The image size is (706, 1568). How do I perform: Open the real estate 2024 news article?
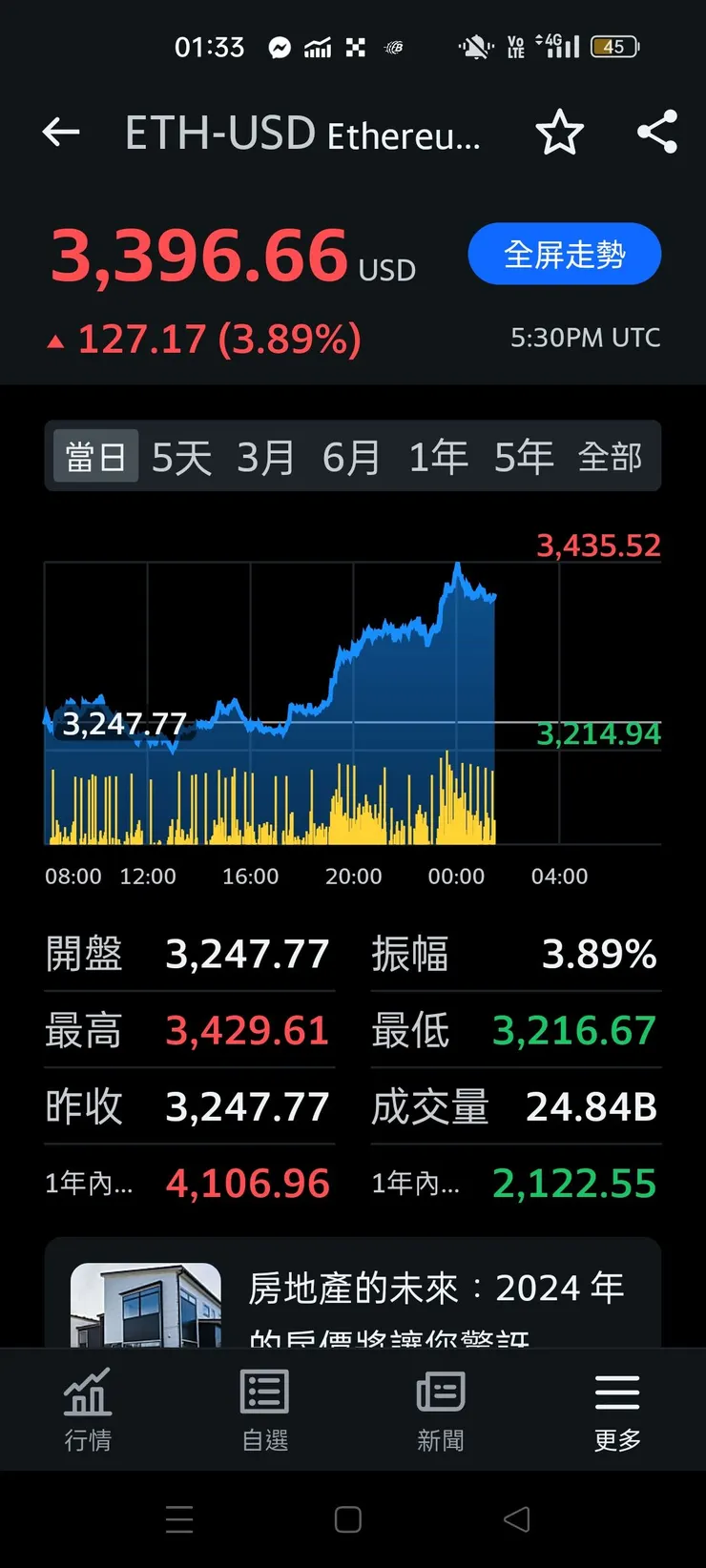click(x=434, y=1288)
